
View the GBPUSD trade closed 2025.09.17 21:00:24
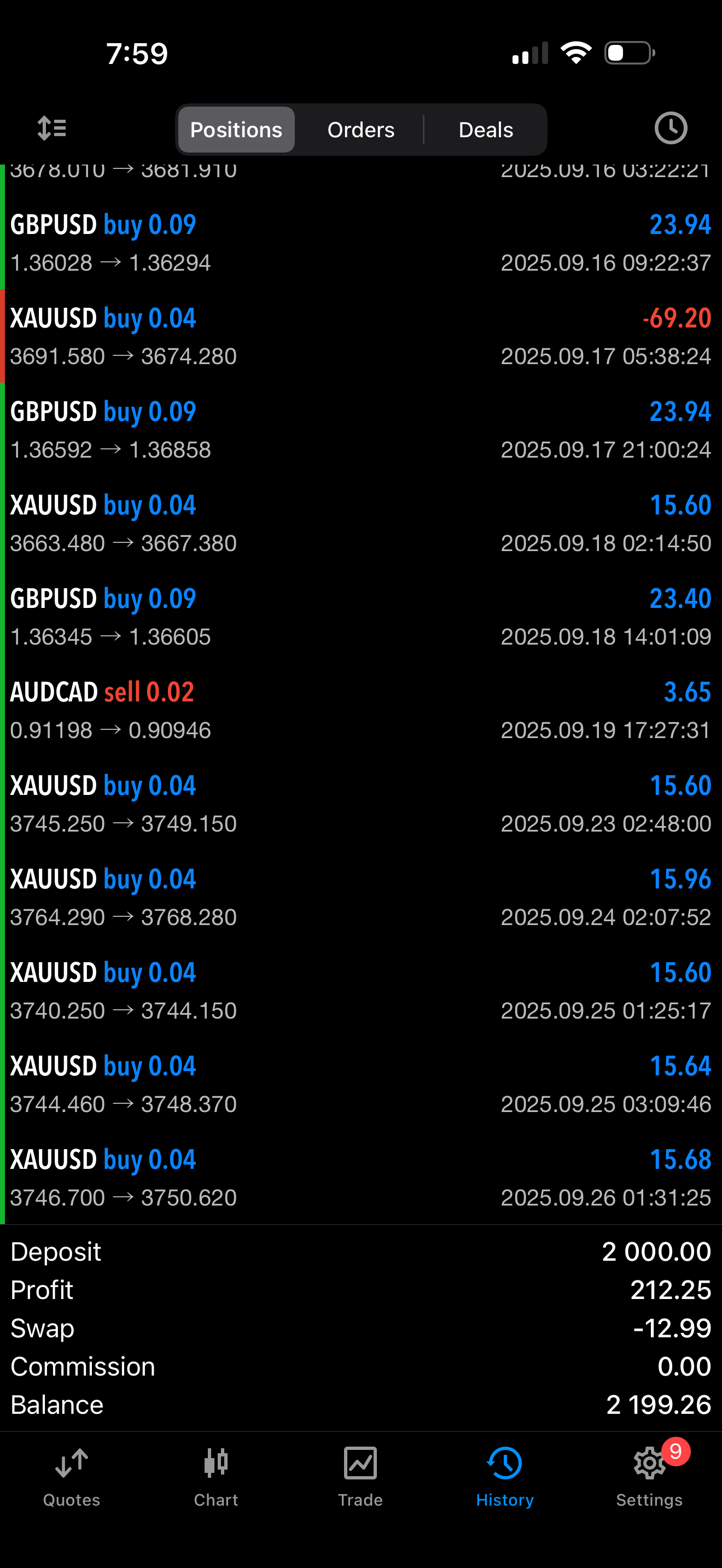coord(360,430)
